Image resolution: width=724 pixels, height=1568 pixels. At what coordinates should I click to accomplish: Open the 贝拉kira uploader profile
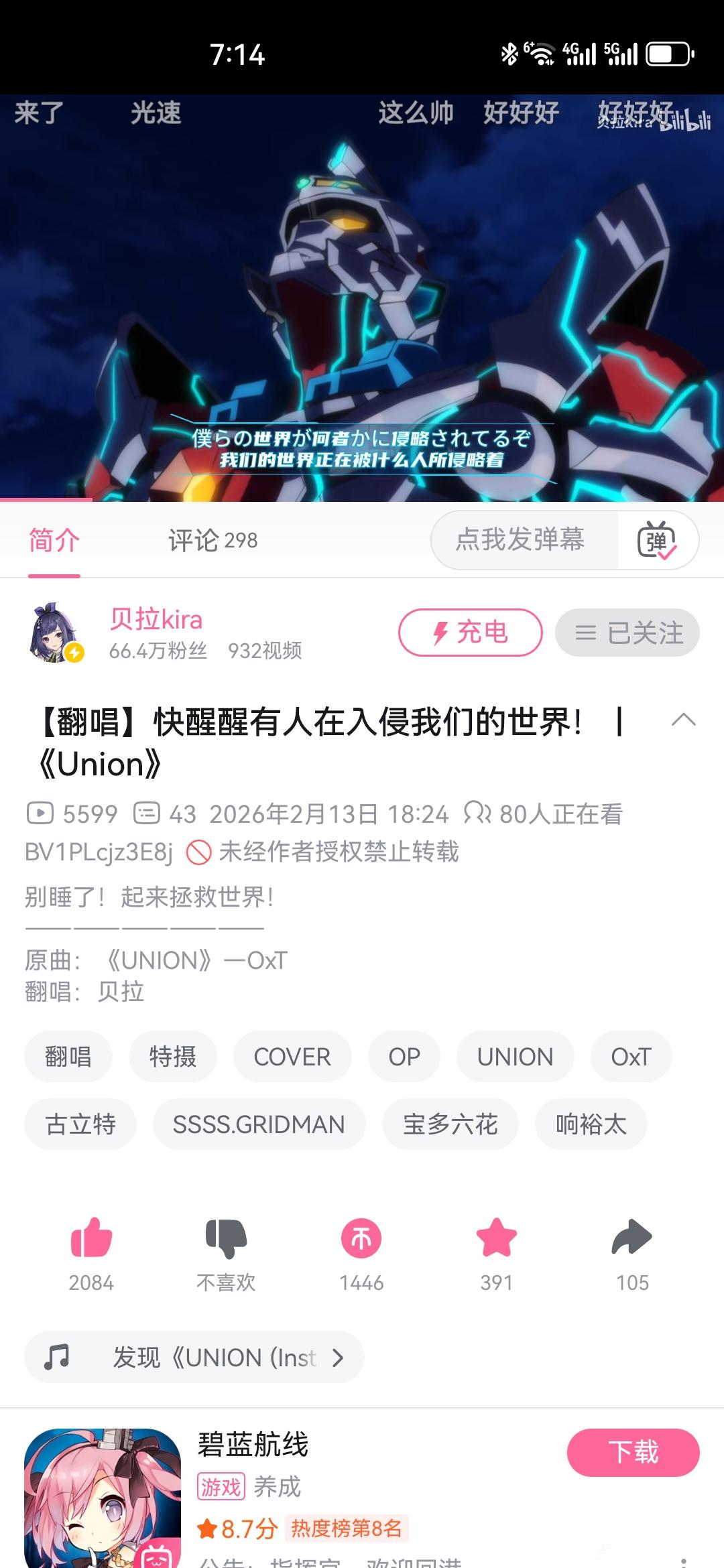(x=156, y=619)
